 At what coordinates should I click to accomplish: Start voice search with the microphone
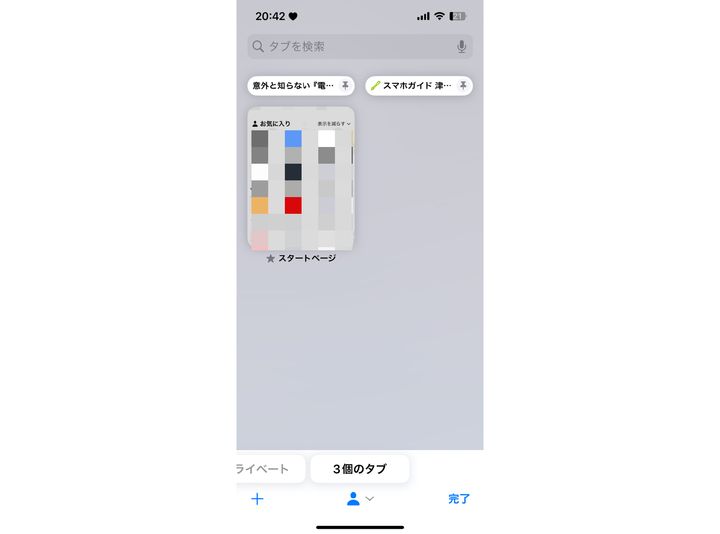point(461,46)
